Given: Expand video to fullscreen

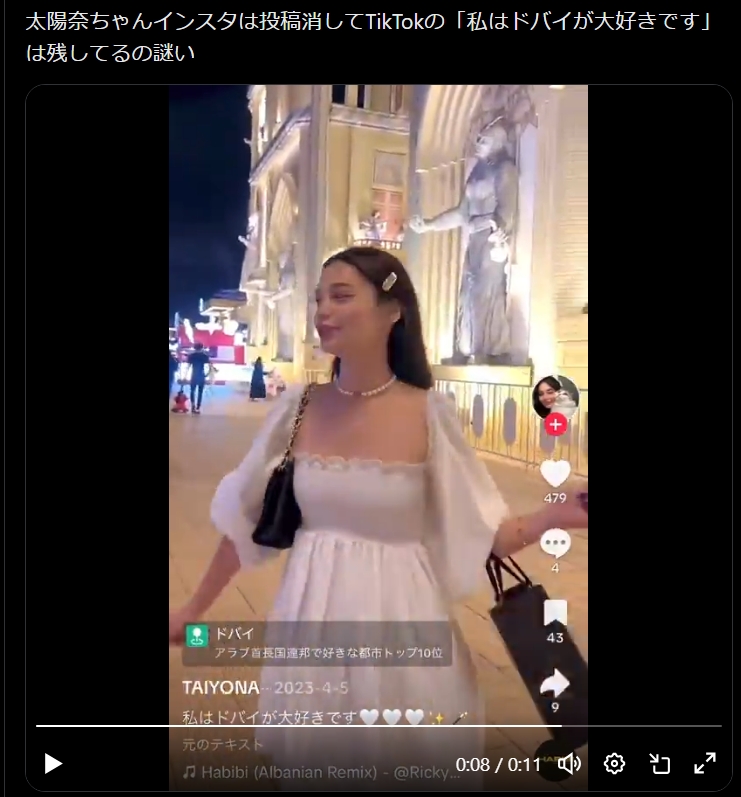Looking at the screenshot, I should pos(704,764).
